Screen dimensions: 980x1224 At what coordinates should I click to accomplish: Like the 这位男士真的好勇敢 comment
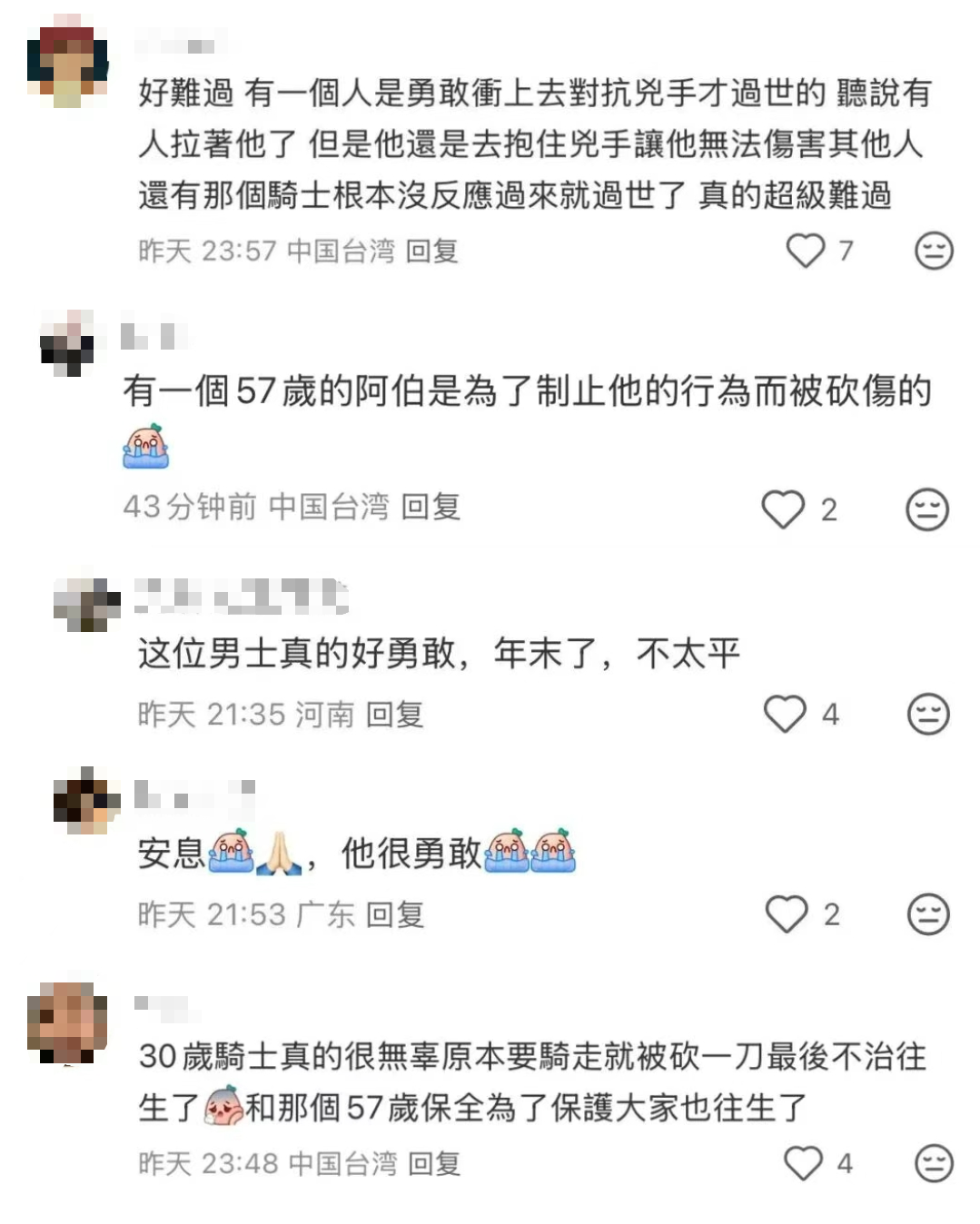(785, 714)
